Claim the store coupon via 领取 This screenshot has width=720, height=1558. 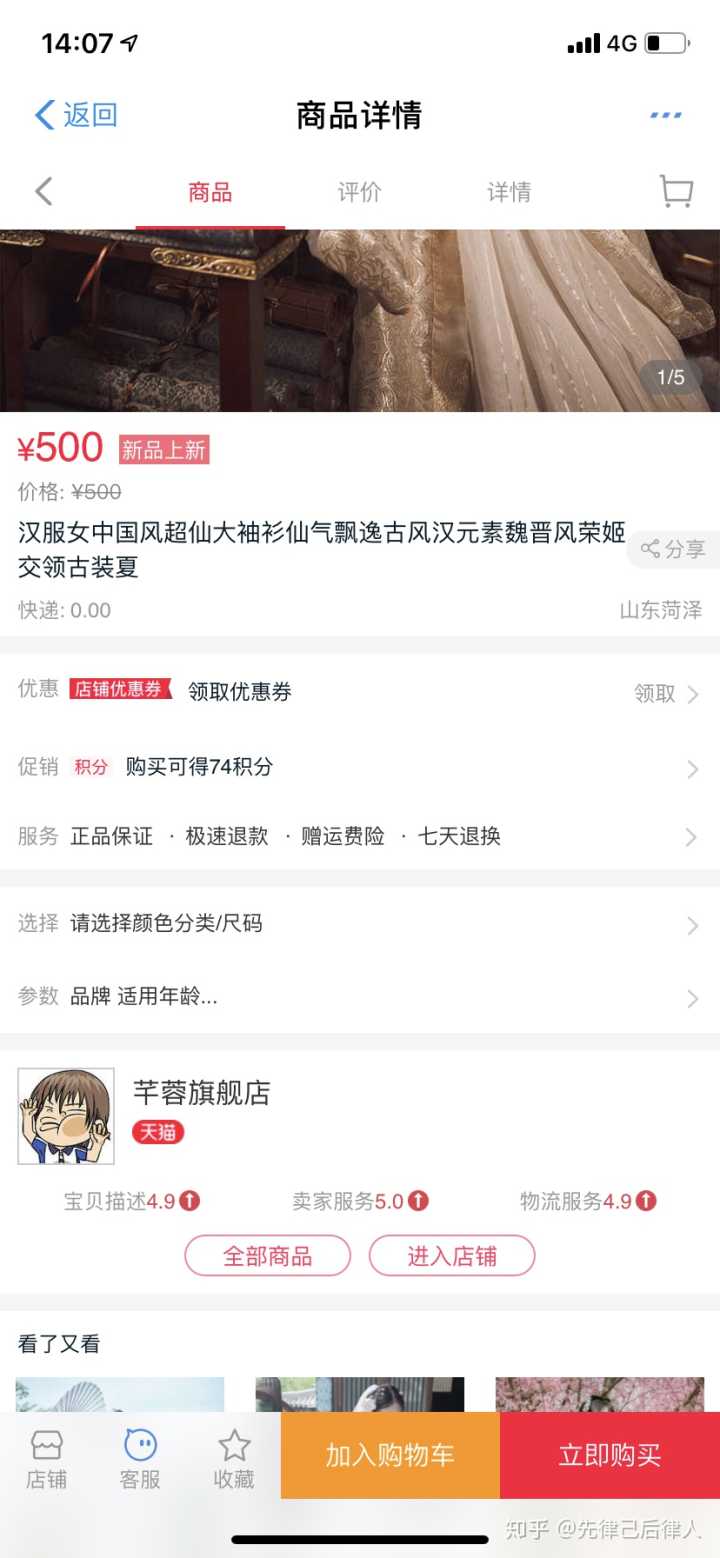666,693
